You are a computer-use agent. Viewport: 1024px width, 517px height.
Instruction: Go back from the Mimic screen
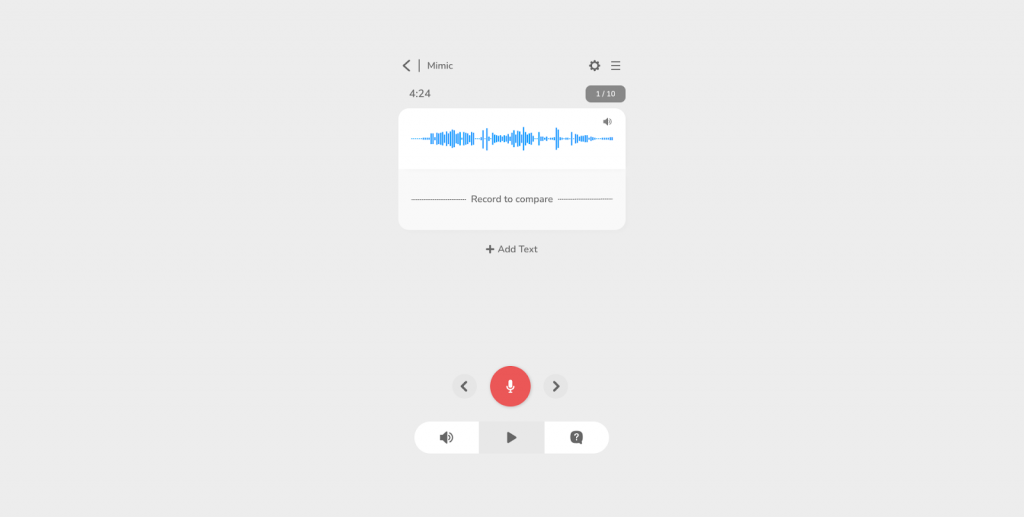tap(406, 66)
